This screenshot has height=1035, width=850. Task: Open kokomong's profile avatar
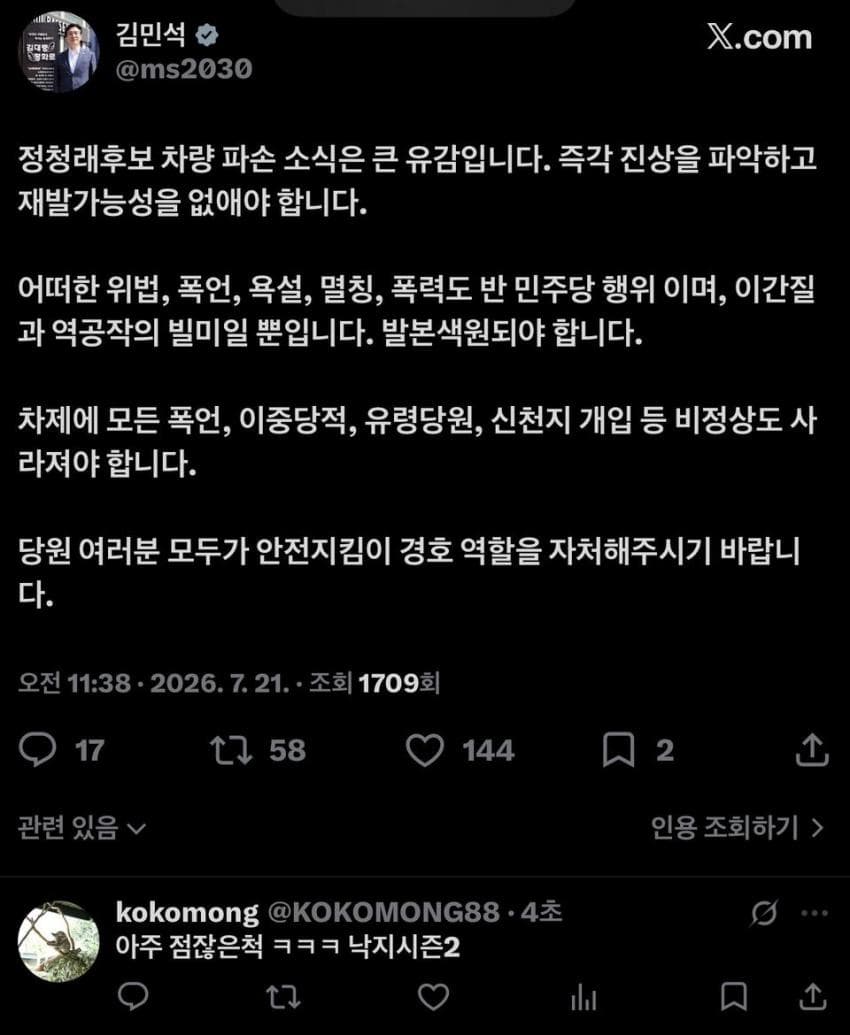click(59, 941)
